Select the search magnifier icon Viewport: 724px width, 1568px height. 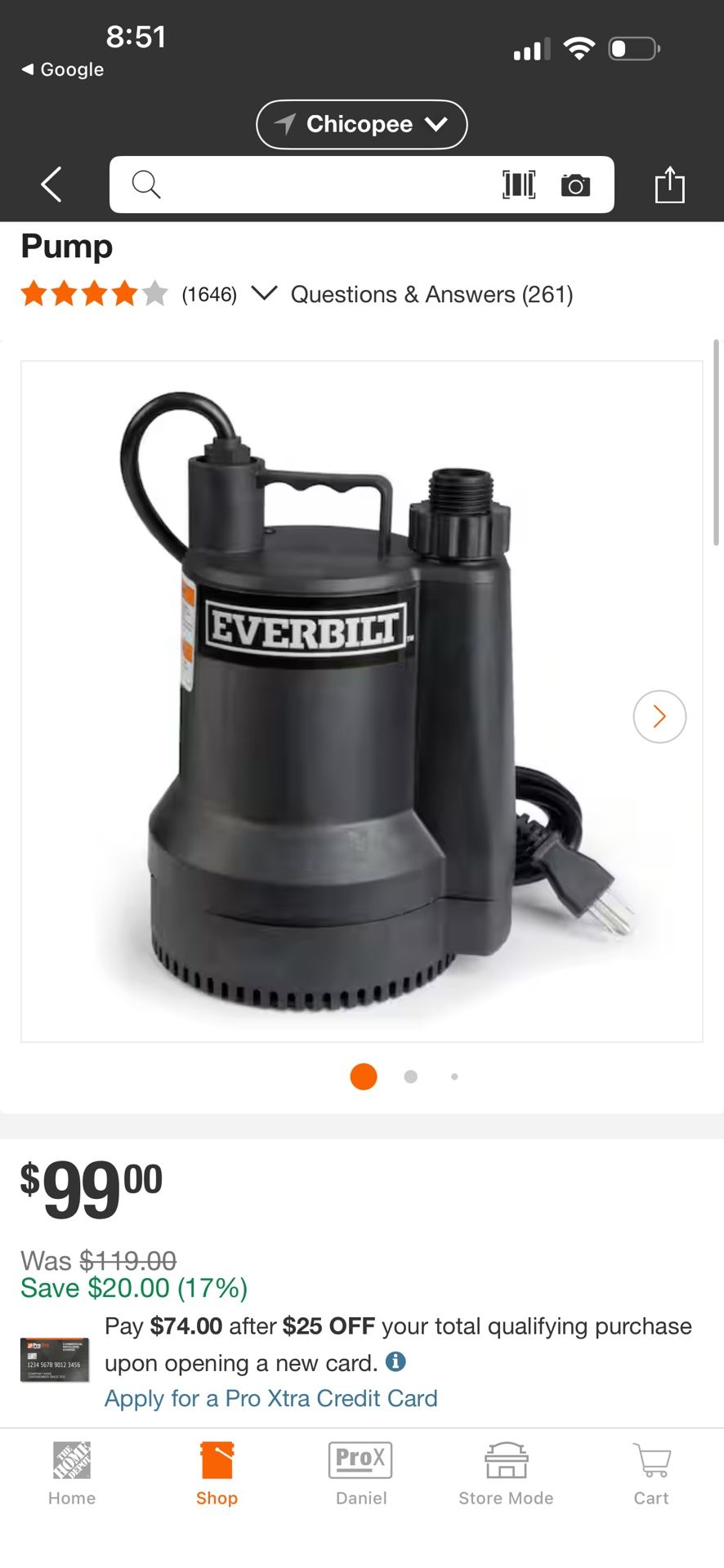click(x=146, y=185)
